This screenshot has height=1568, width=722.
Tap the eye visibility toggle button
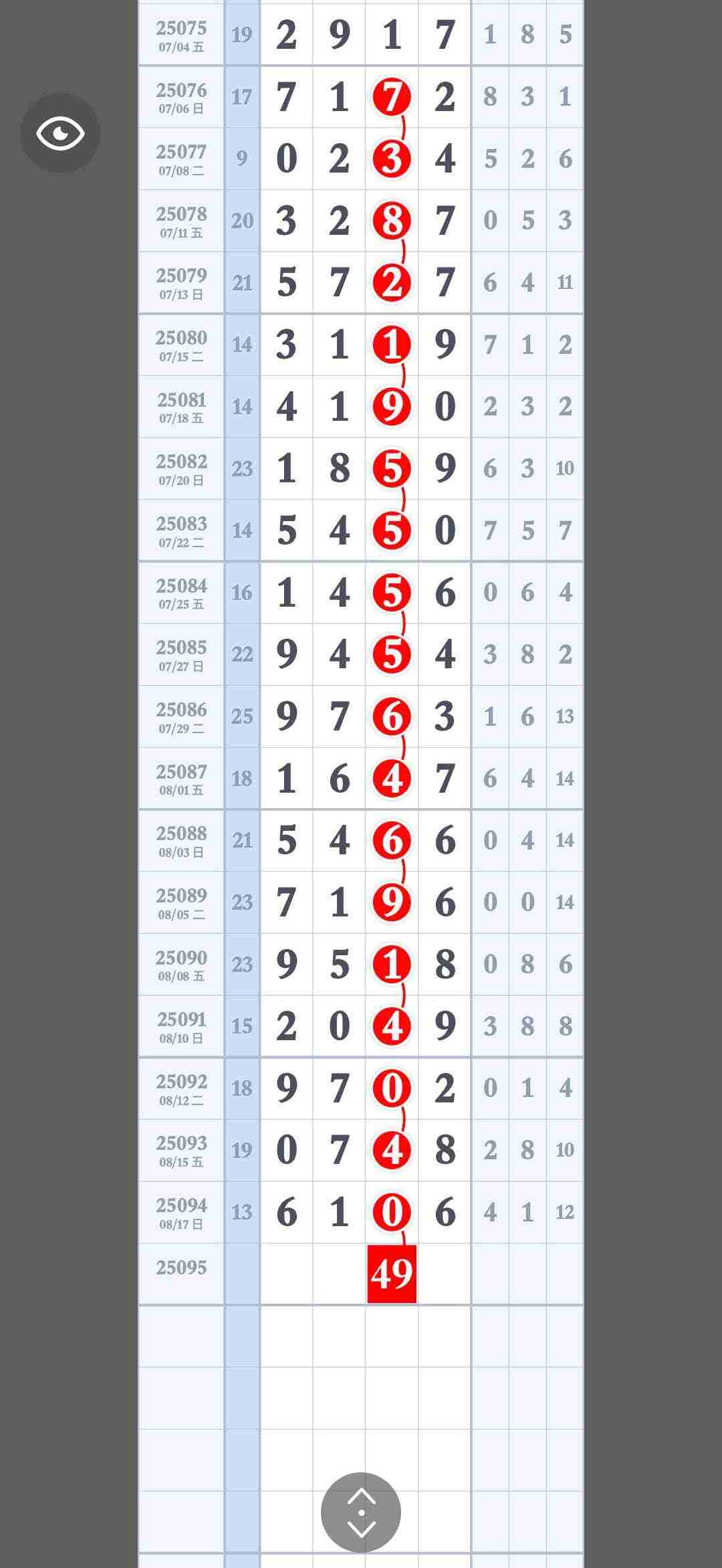(60, 133)
